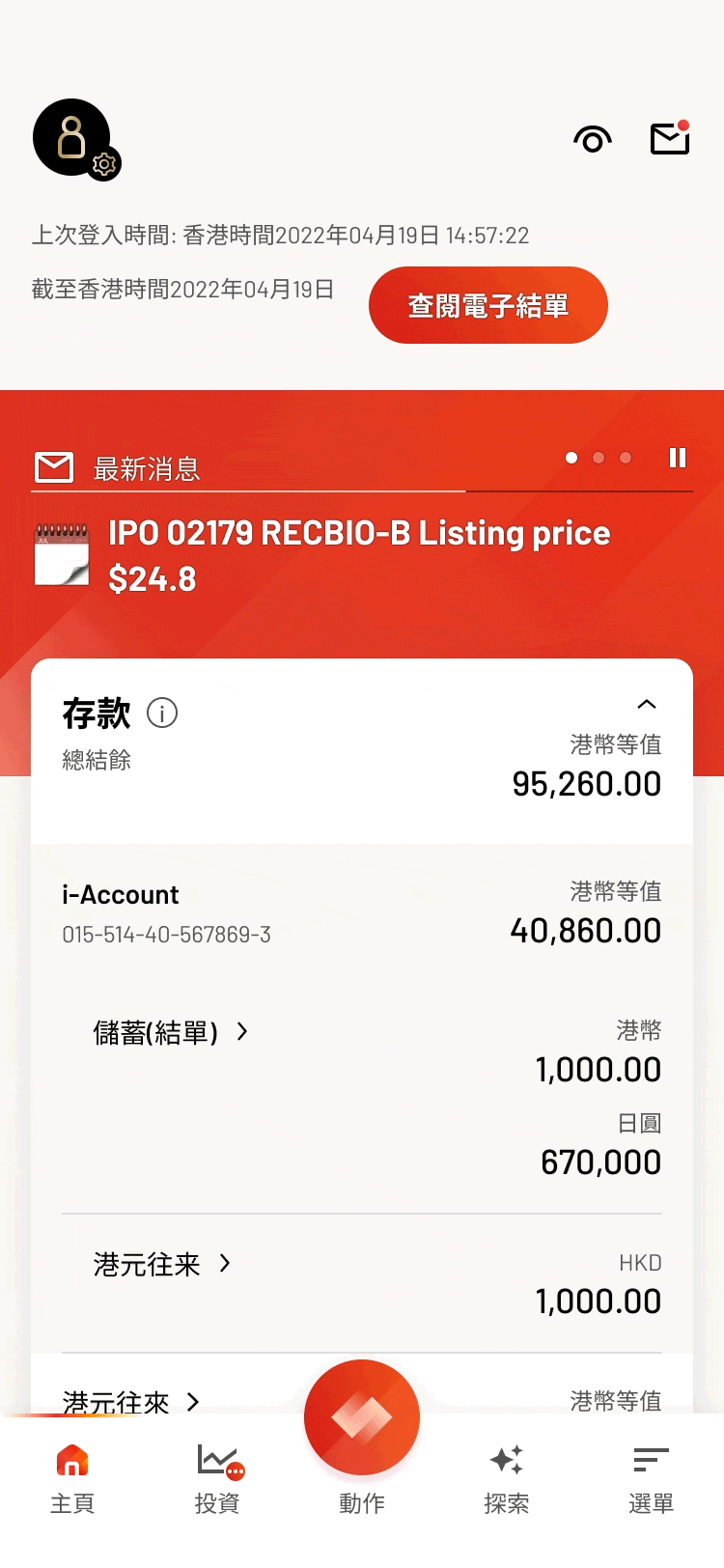
Task: Show info about 存款
Action: (x=162, y=714)
